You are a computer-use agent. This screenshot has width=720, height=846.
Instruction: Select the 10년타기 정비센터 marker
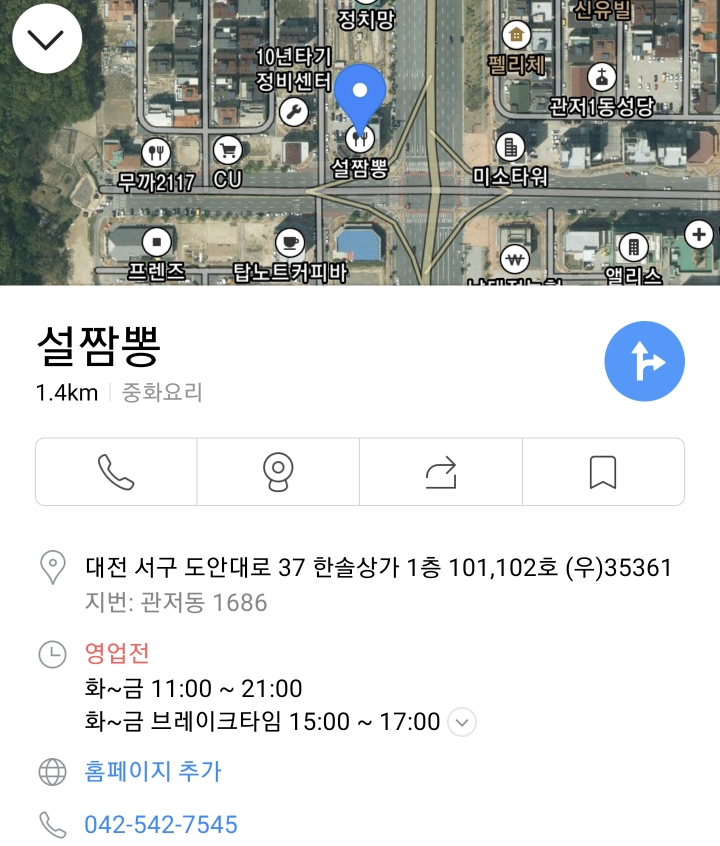click(294, 112)
